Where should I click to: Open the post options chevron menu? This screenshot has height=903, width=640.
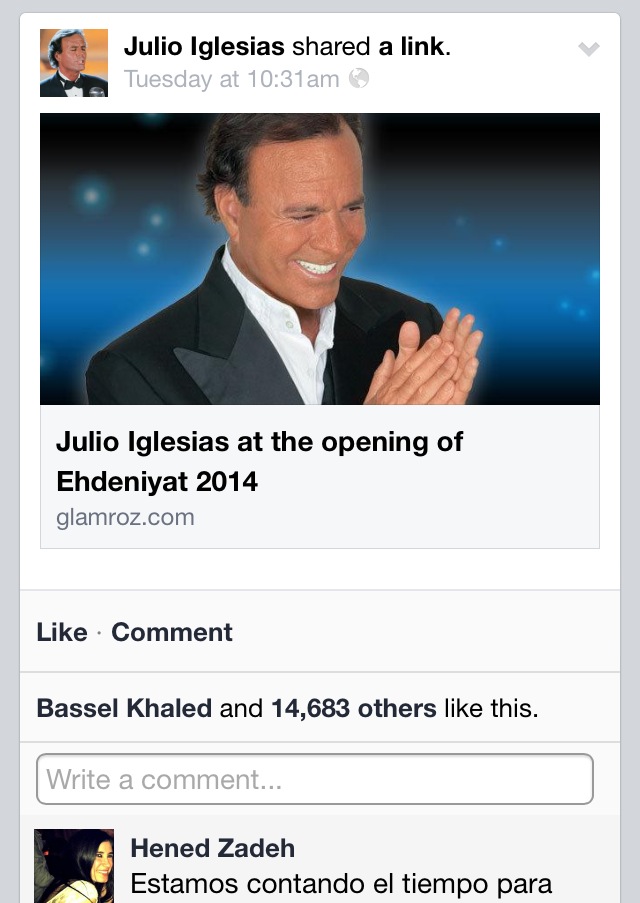589,50
